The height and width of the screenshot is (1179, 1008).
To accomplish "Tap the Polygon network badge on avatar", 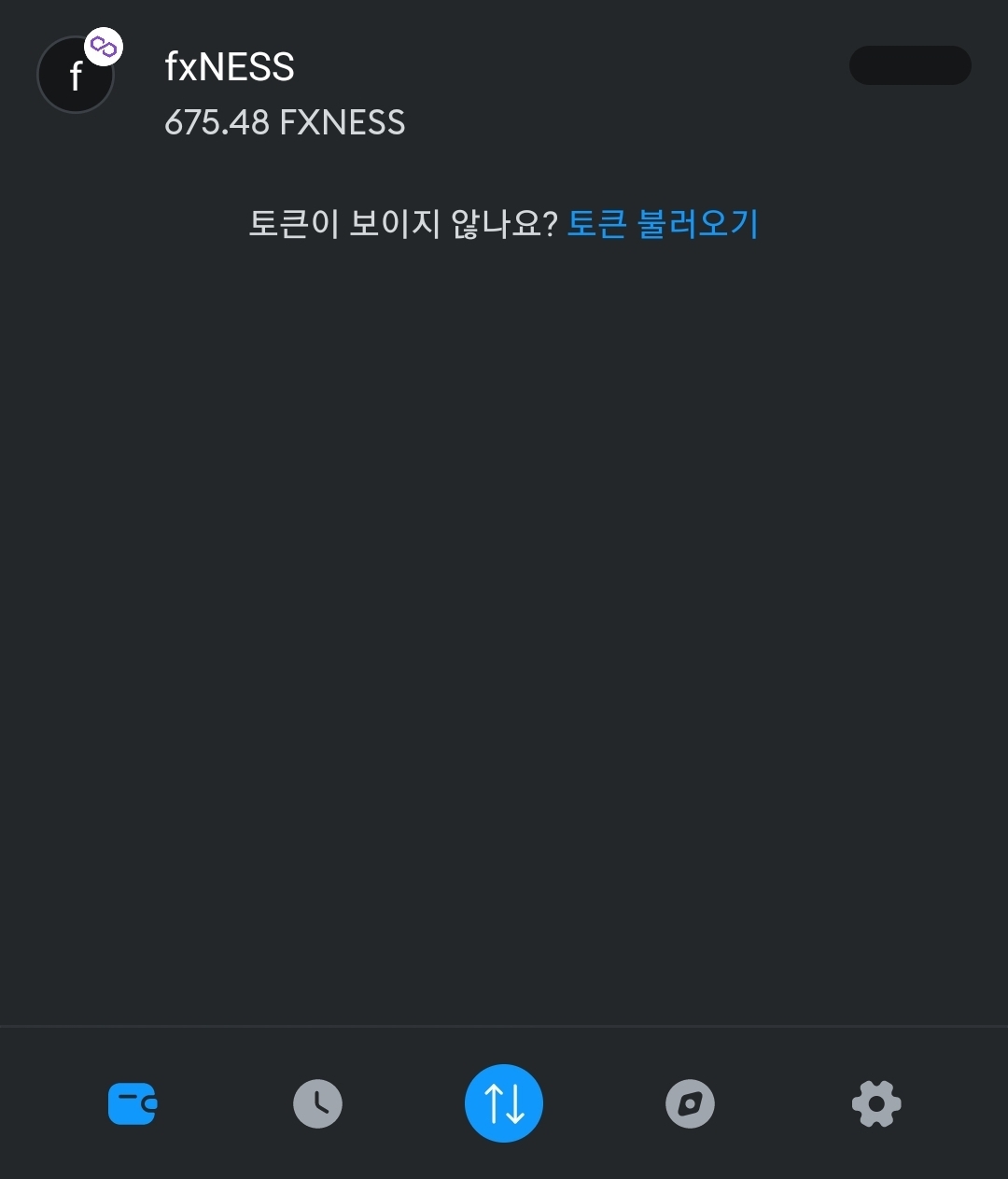I will 103,45.
